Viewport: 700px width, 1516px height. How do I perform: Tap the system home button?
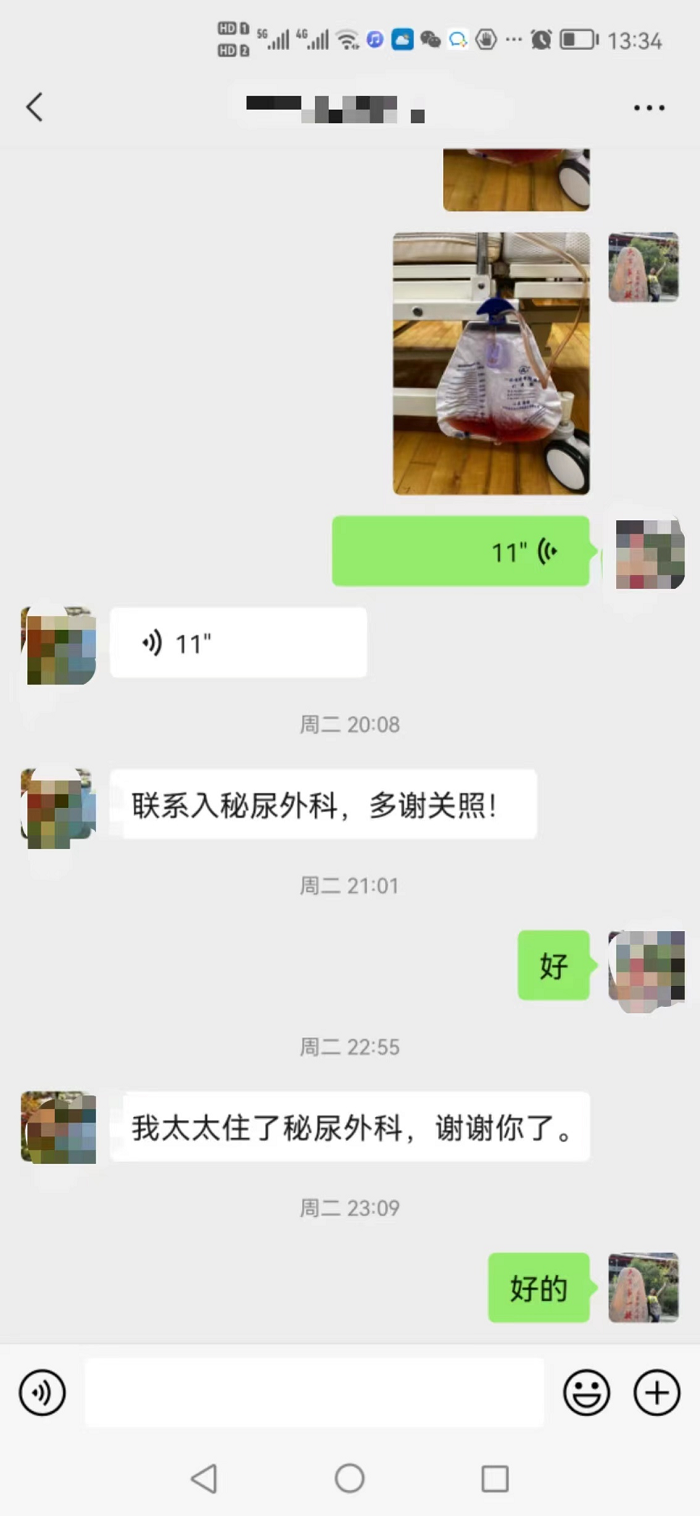click(x=349, y=1478)
